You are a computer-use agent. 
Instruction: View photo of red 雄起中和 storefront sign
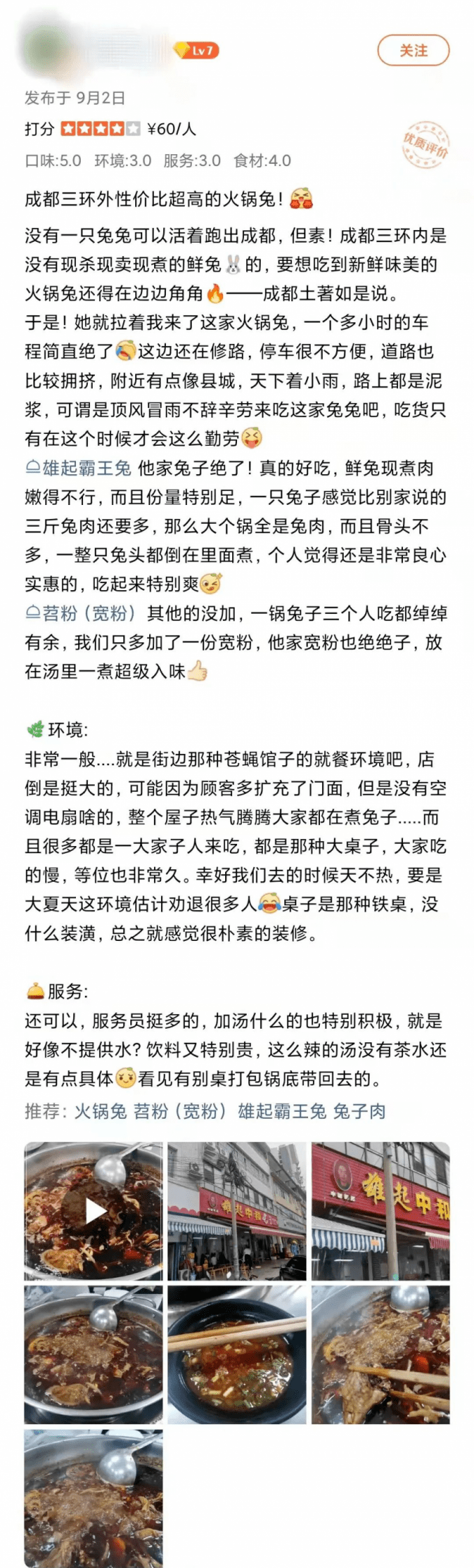tap(380, 1210)
